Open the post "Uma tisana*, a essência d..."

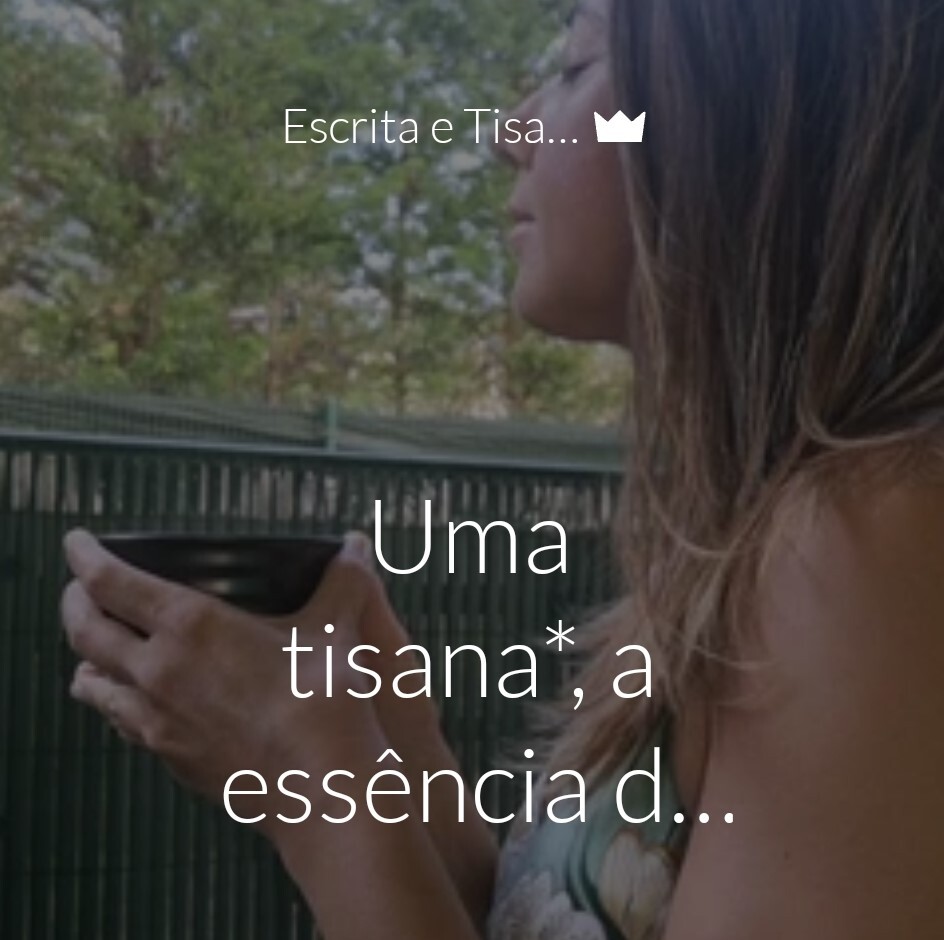click(478, 663)
